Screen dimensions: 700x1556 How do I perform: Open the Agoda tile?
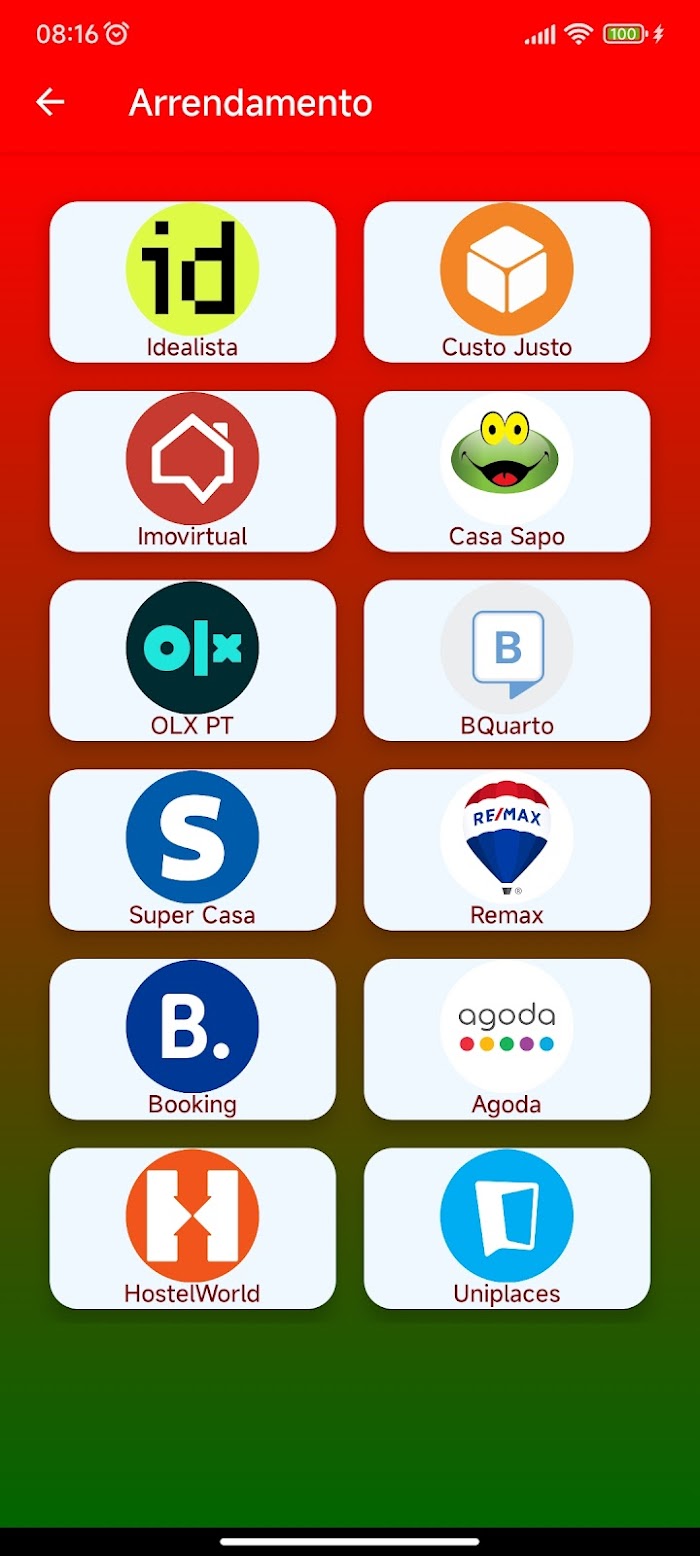coord(507,1039)
